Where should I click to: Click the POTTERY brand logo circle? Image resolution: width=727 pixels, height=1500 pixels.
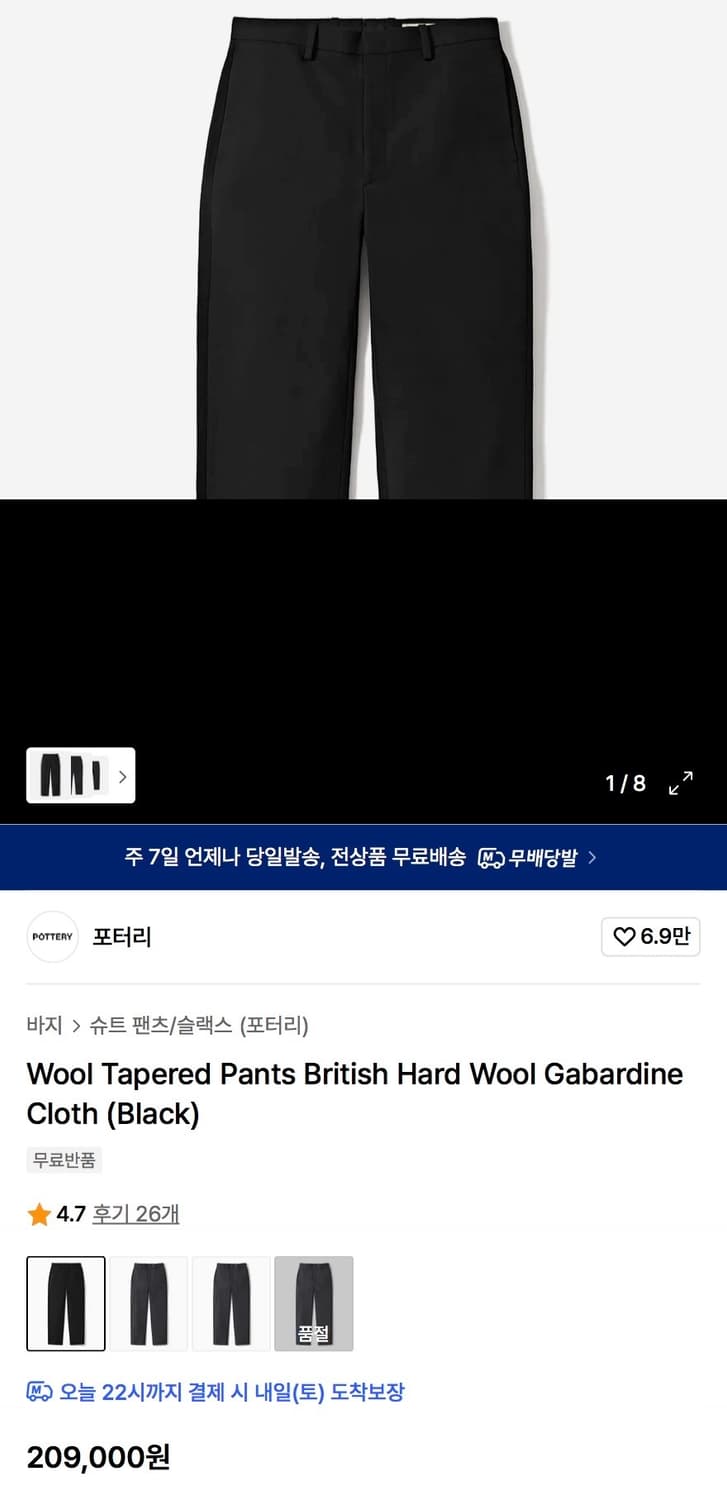(x=52, y=937)
